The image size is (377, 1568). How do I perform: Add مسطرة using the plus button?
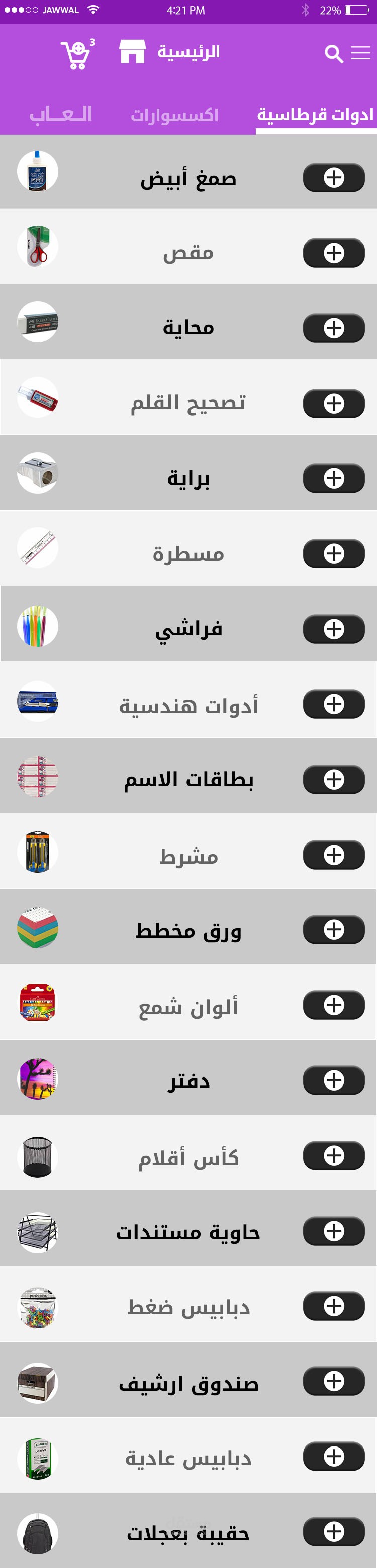(334, 554)
